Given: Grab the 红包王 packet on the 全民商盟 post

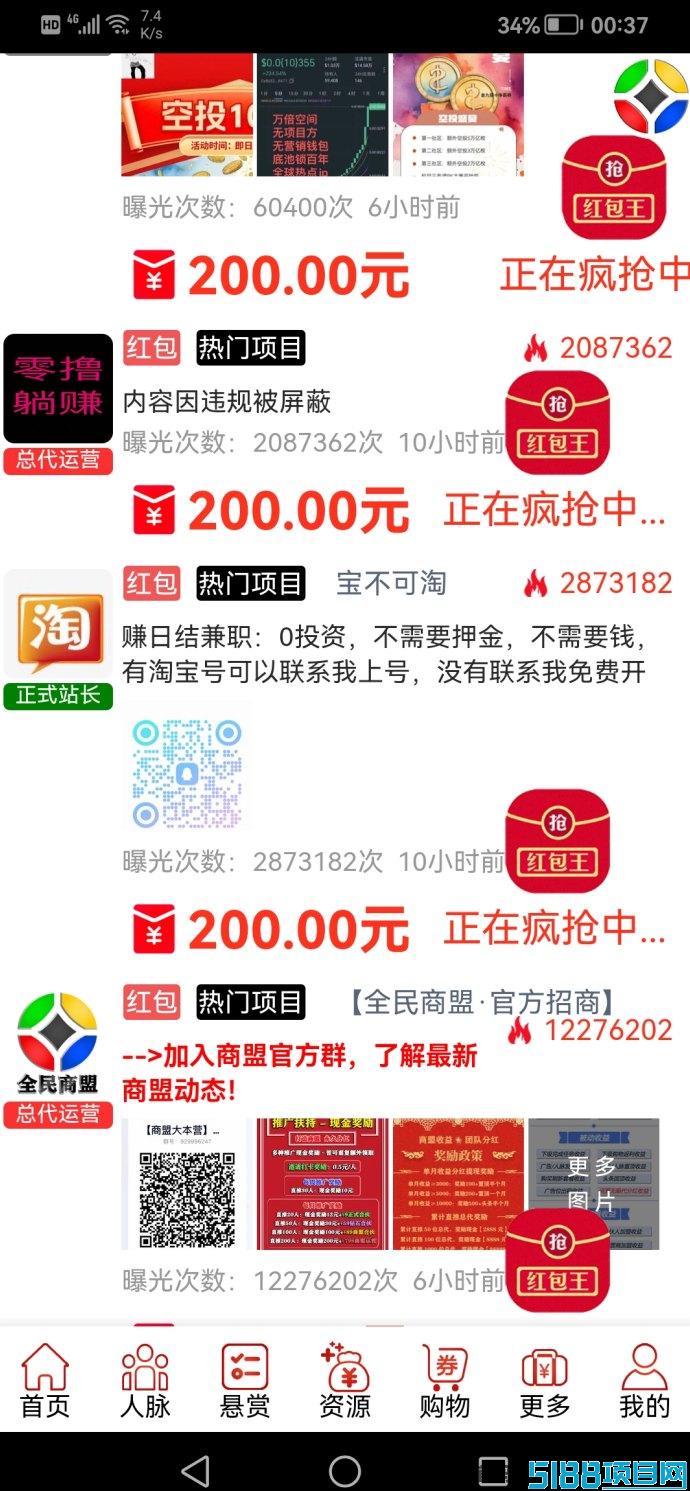Looking at the screenshot, I should 557,1260.
